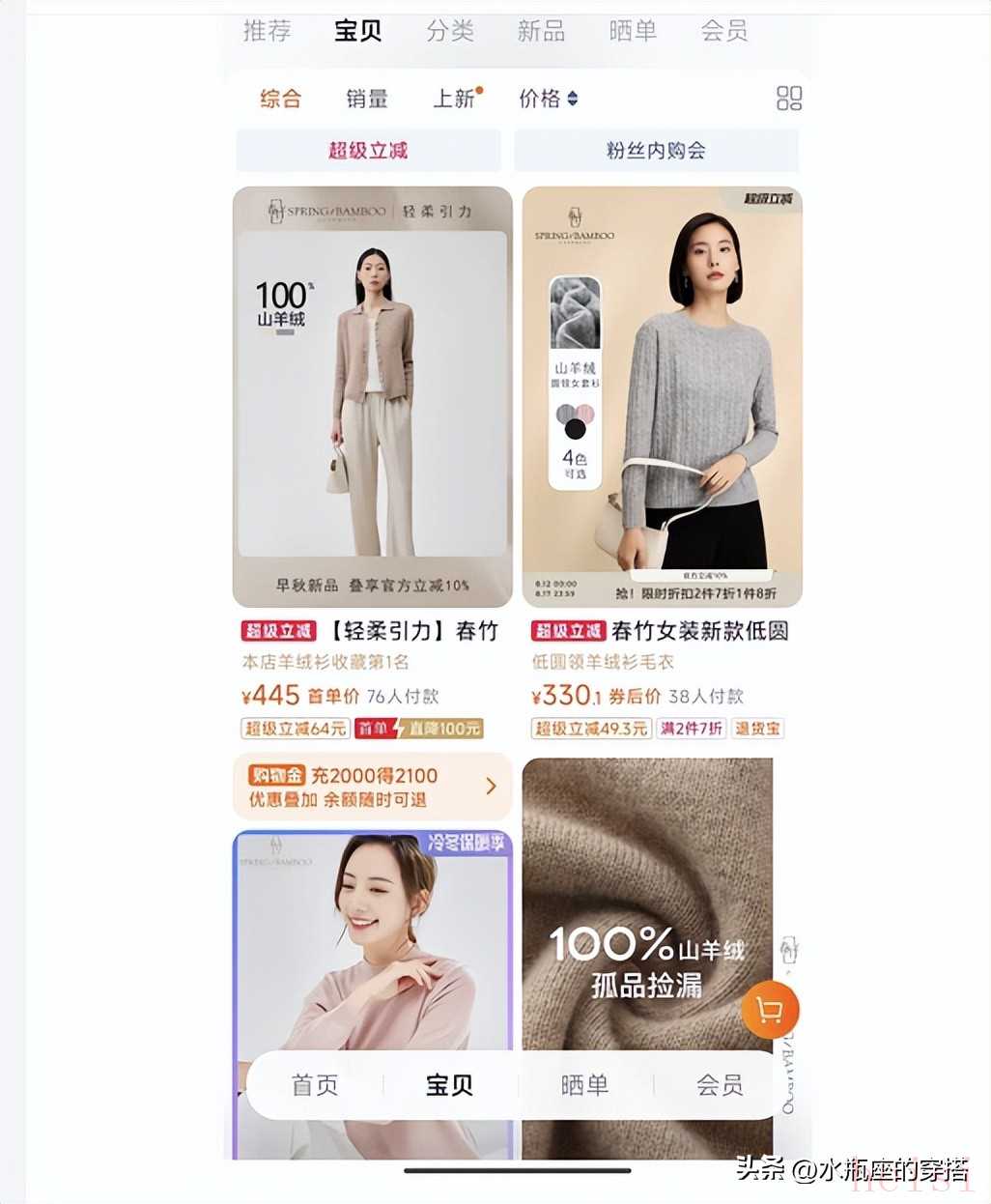991x1204 pixels.
Task: Open 晒单 in the bottom bar
Action: click(x=585, y=1085)
